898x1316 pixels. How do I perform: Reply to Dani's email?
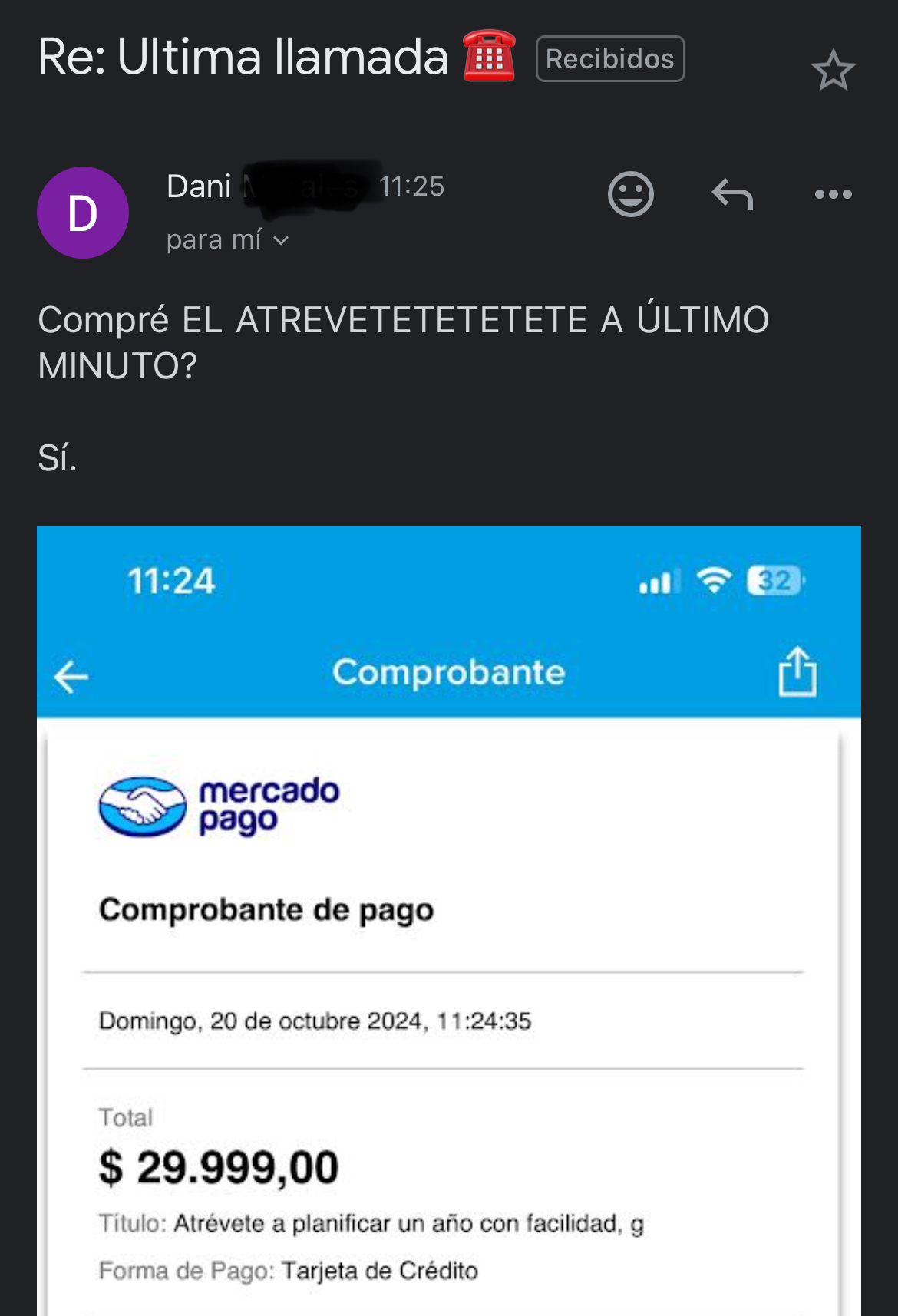click(x=732, y=194)
